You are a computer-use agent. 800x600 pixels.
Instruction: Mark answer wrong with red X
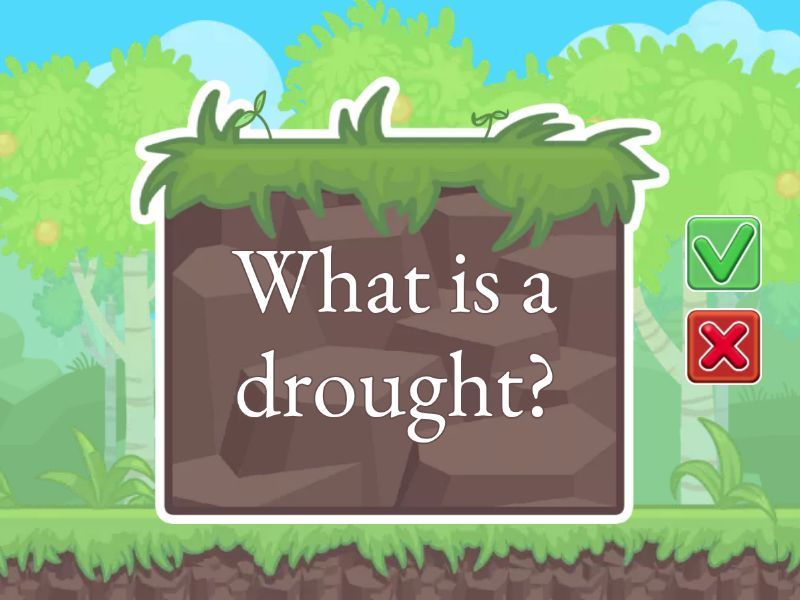pyautogui.click(x=723, y=346)
